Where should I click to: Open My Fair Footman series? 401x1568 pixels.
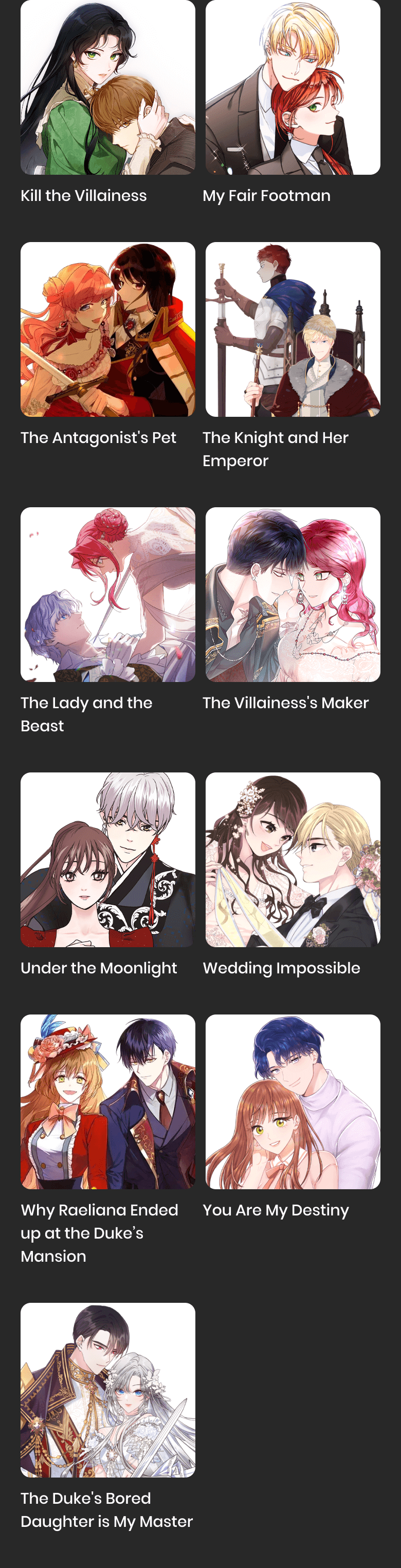(293, 88)
